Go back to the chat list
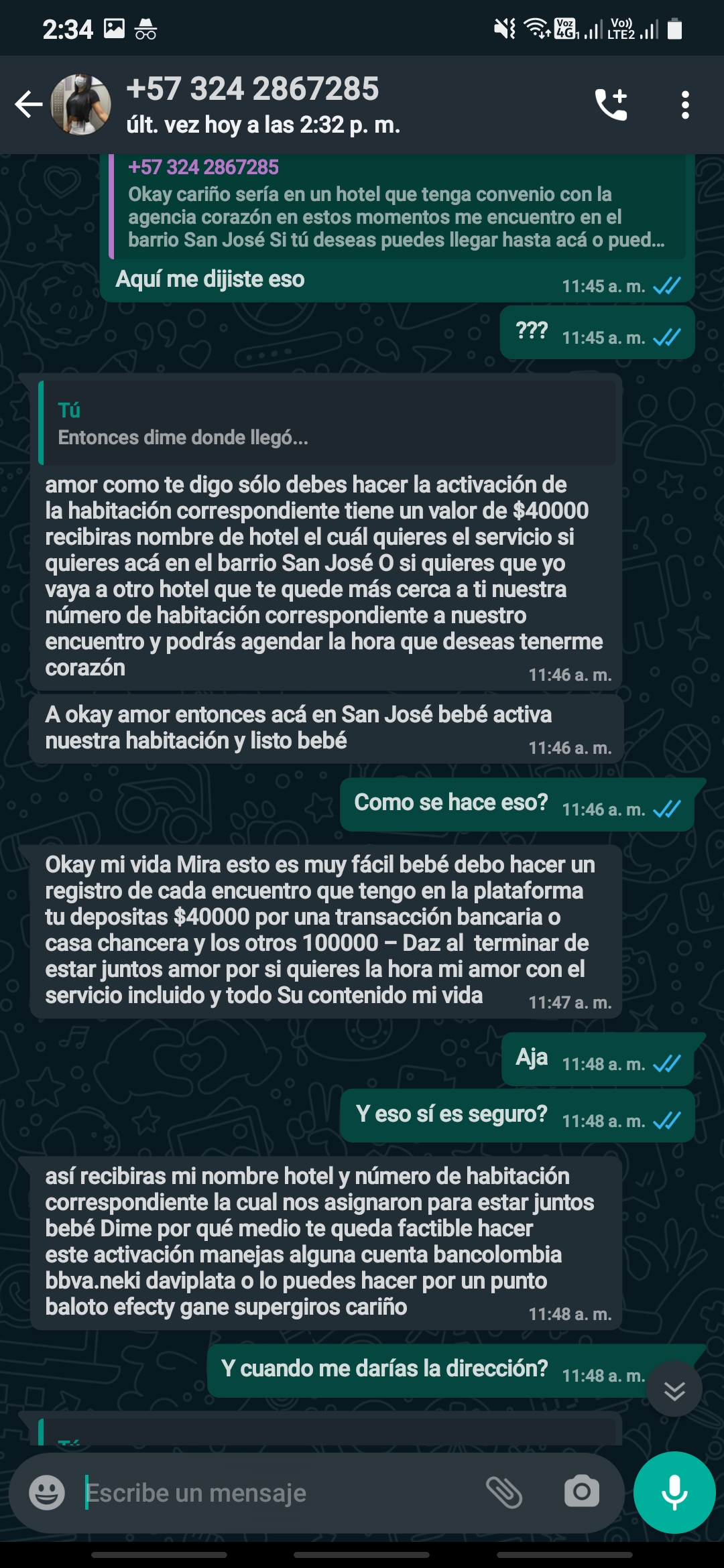The height and width of the screenshot is (1568, 724). click(28, 105)
